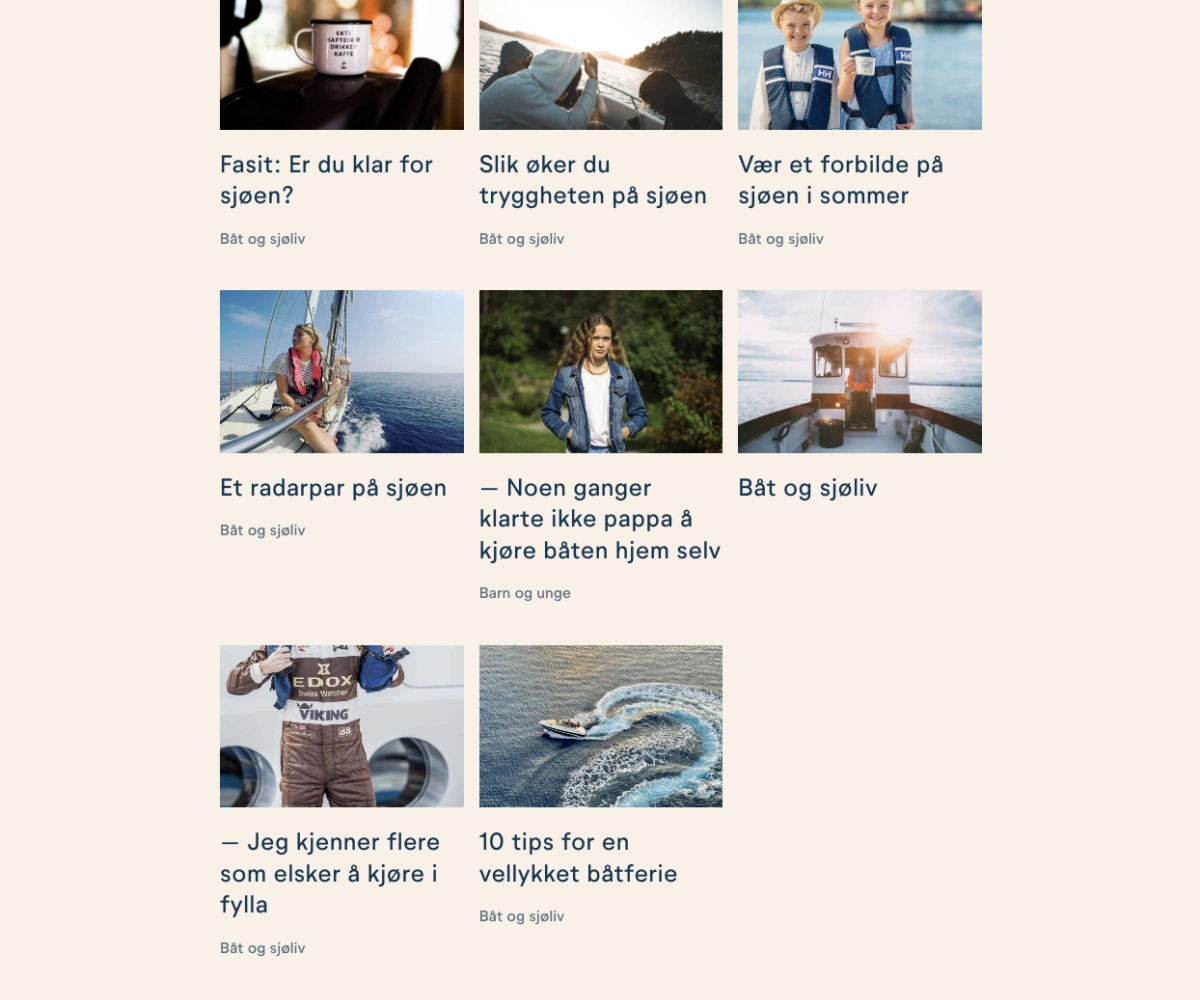This screenshot has width=1200, height=1000.
Task: Open the 'Fasit: Er du klar for sjøen?' article
Action: click(x=326, y=179)
